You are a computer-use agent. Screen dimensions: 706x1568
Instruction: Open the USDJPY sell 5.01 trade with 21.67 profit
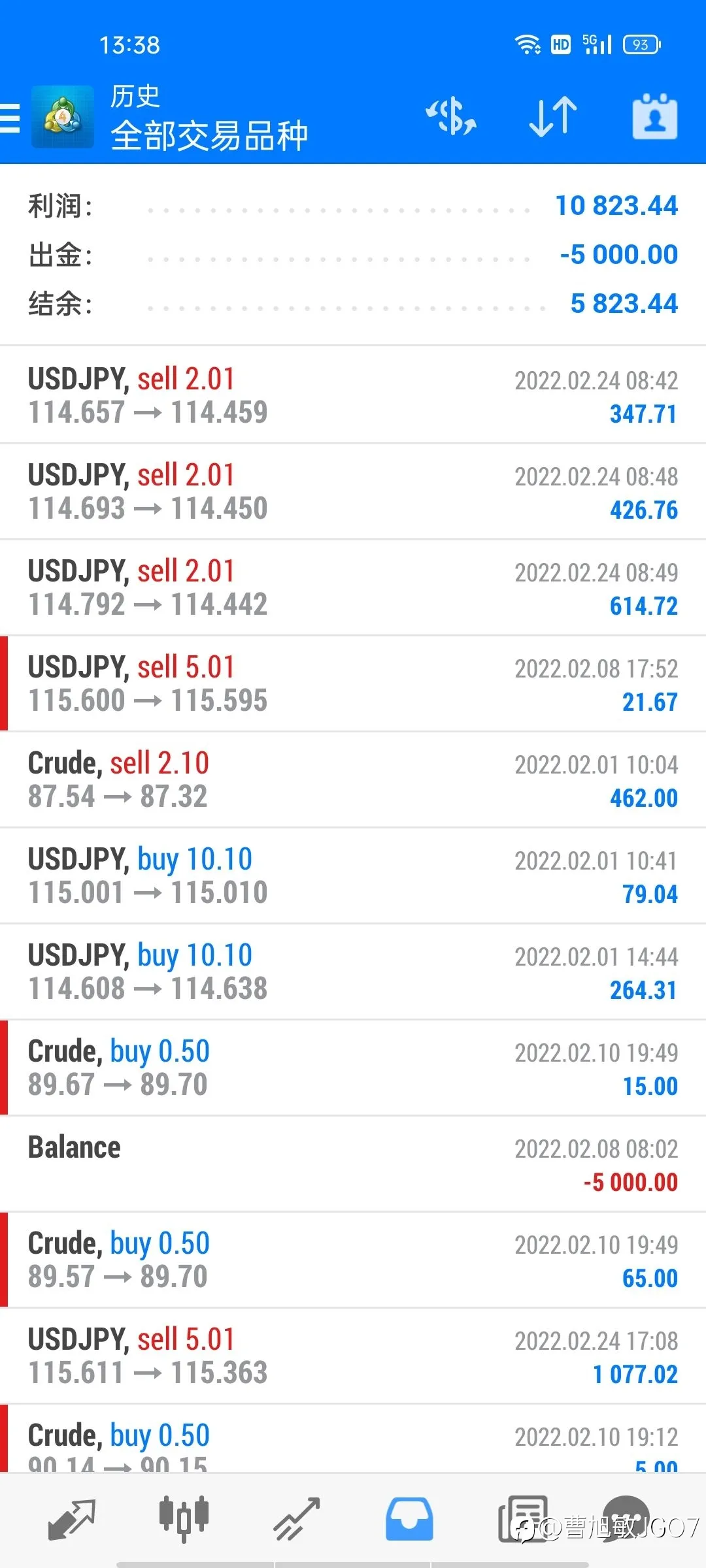click(353, 683)
